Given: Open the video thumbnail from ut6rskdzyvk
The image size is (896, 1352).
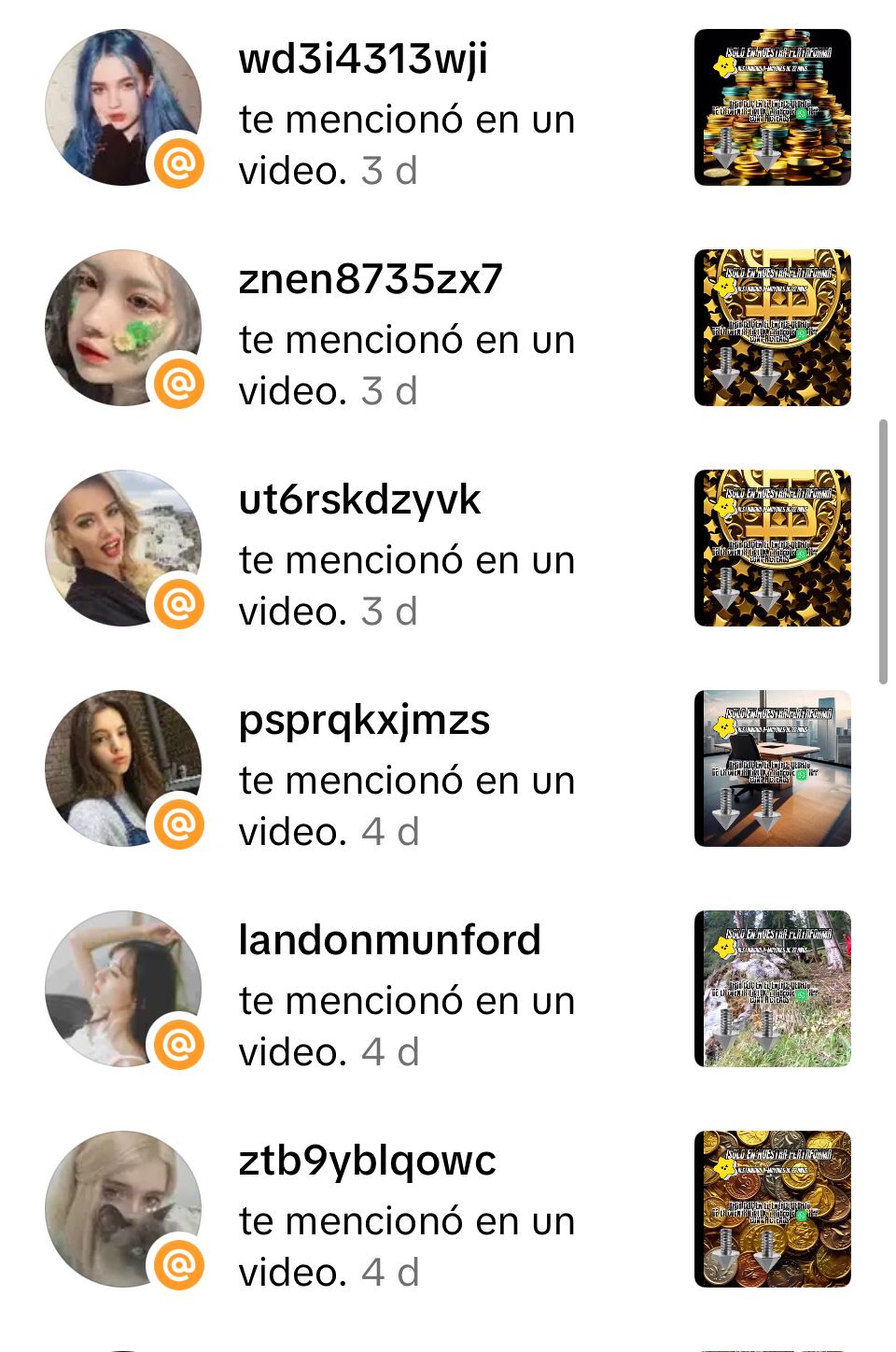Looking at the screenshot, I should tap(772, 548).
